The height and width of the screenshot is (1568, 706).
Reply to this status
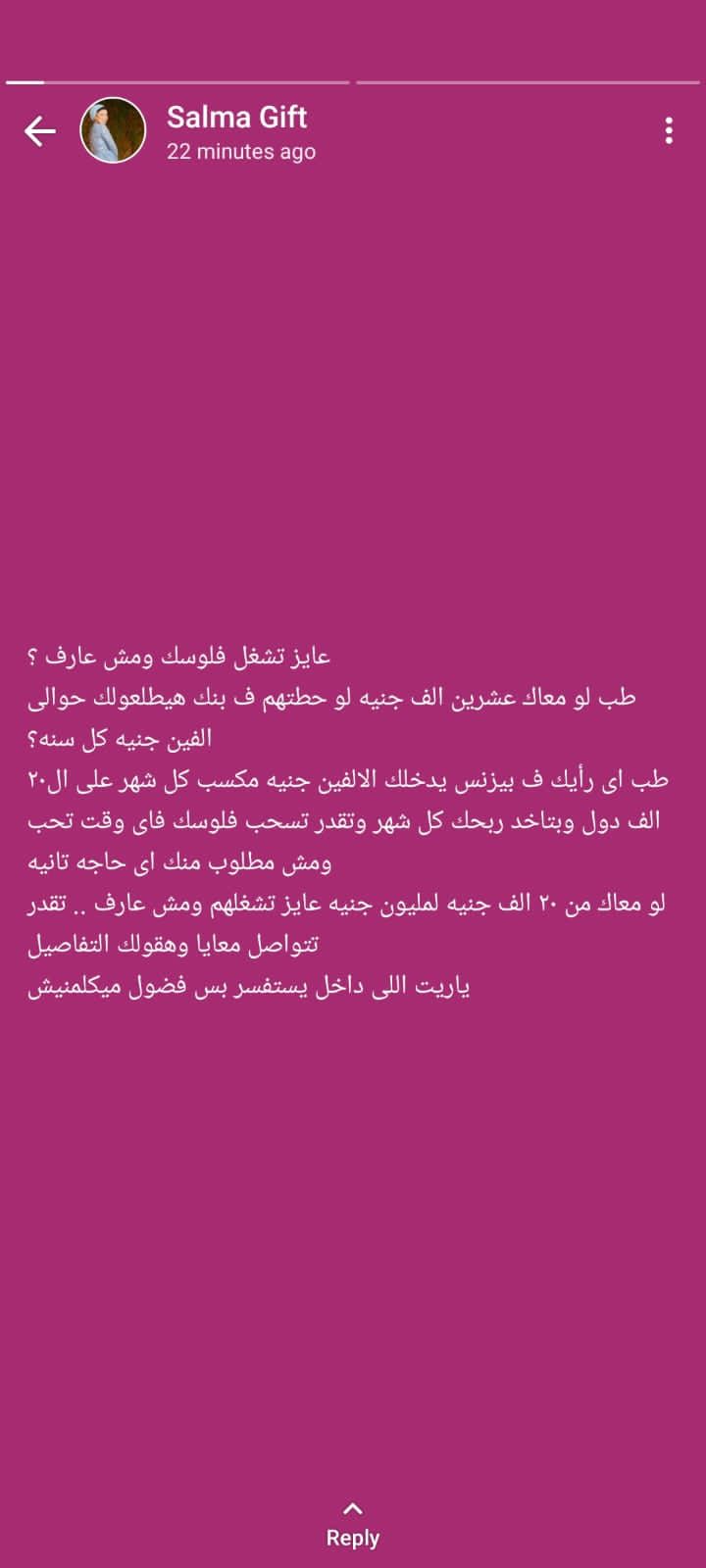point(353,1526)
